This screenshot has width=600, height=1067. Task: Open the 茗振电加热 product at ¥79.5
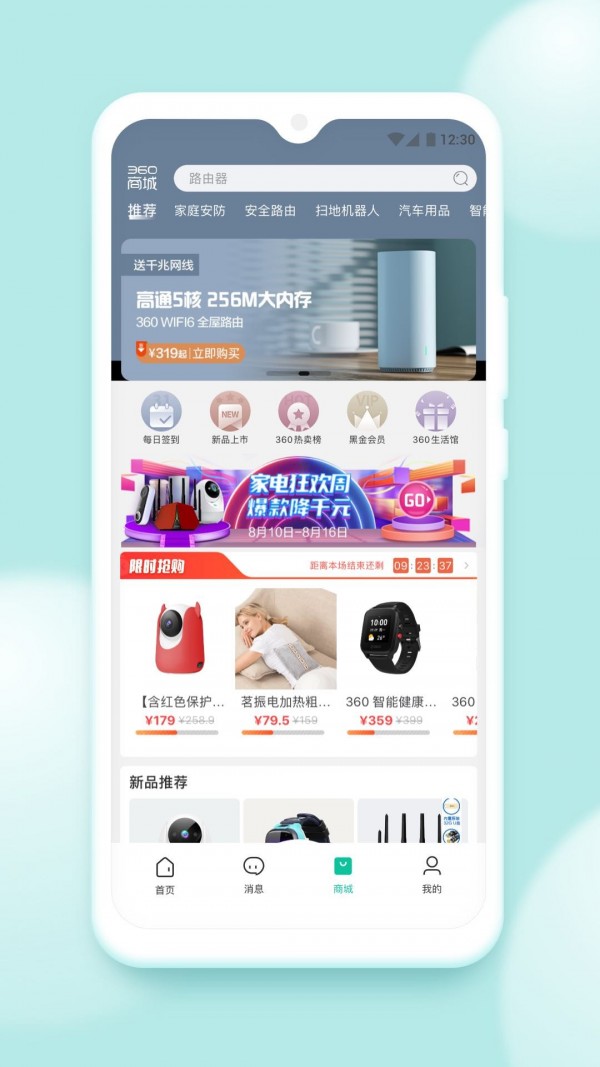[x=285, y=660]
